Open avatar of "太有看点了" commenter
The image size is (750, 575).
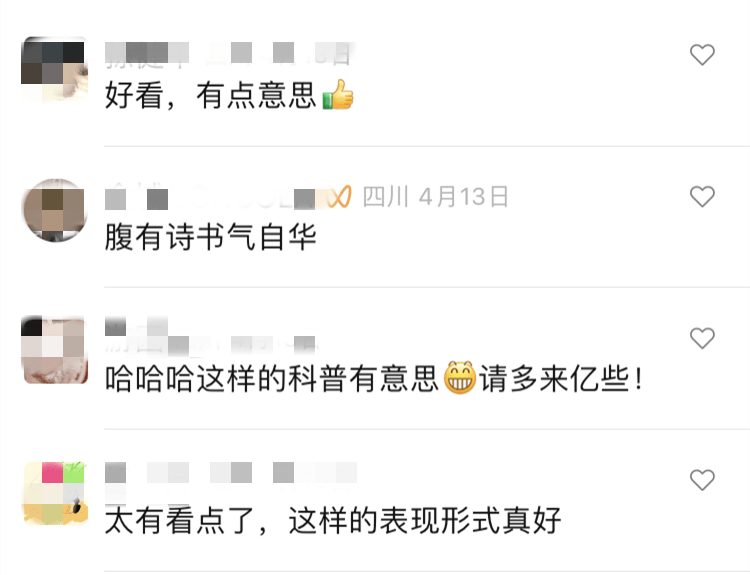[x=54, y=493]
